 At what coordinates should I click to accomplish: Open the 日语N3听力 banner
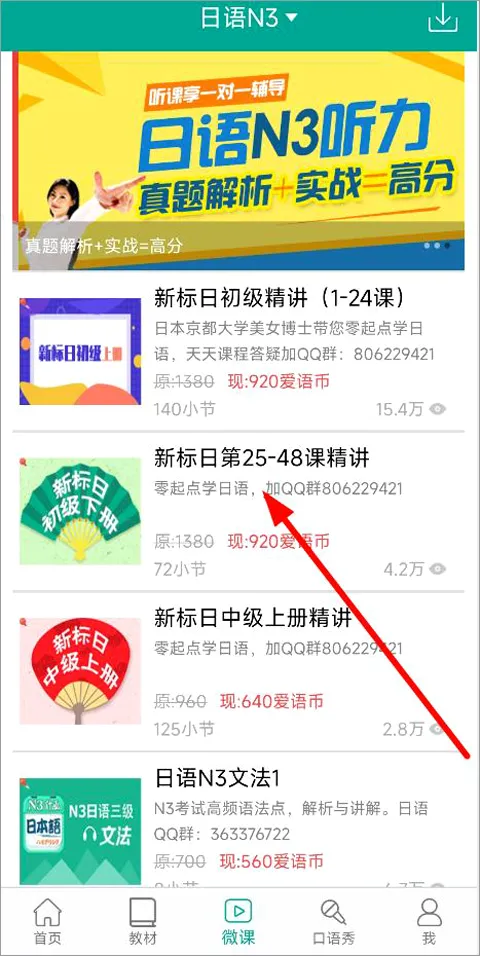point(238,161)
